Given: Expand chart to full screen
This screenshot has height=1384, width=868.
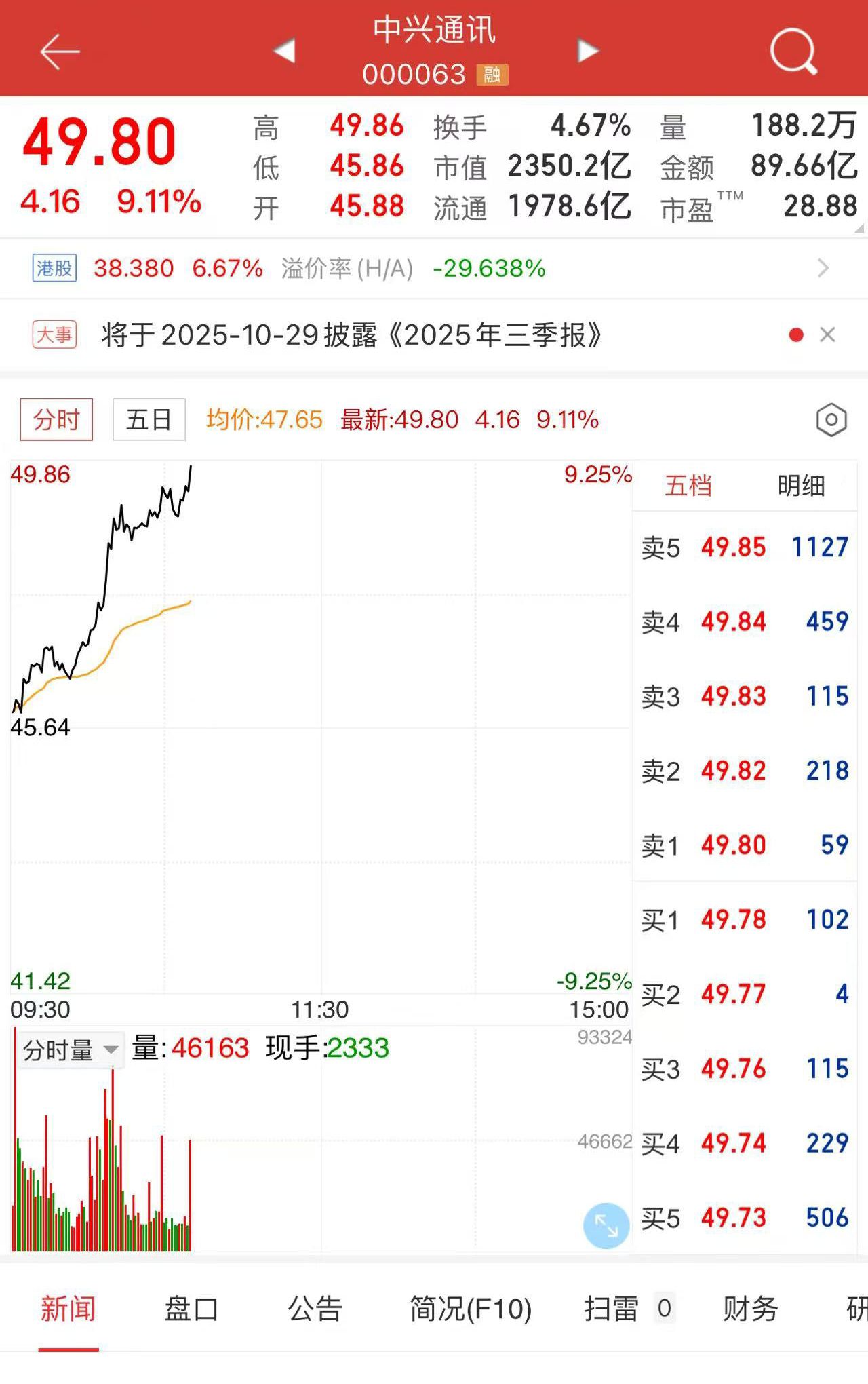Looking at the screenshot, I should [x=606, y=1226].
